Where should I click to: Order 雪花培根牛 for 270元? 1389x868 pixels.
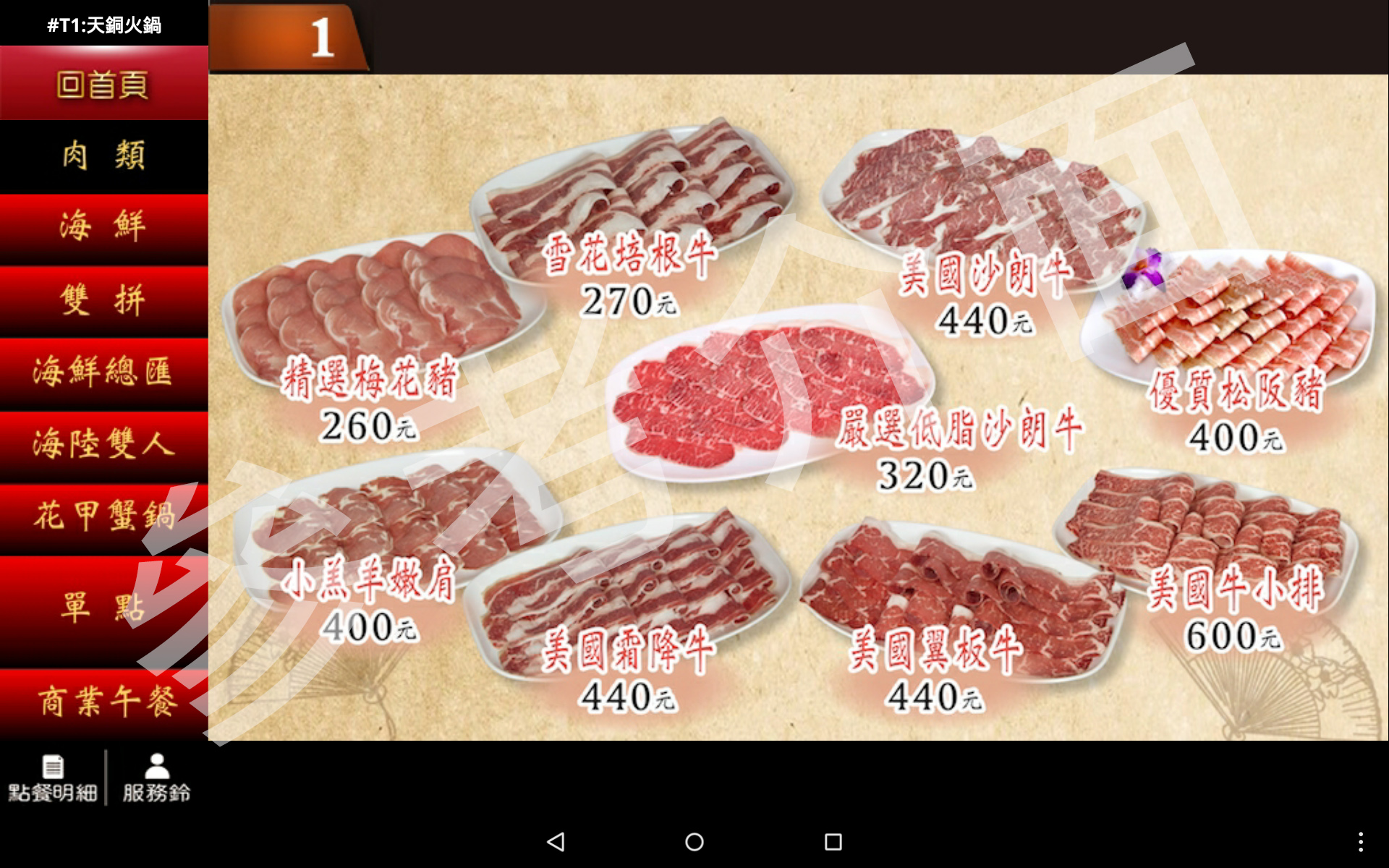(628, 217)
